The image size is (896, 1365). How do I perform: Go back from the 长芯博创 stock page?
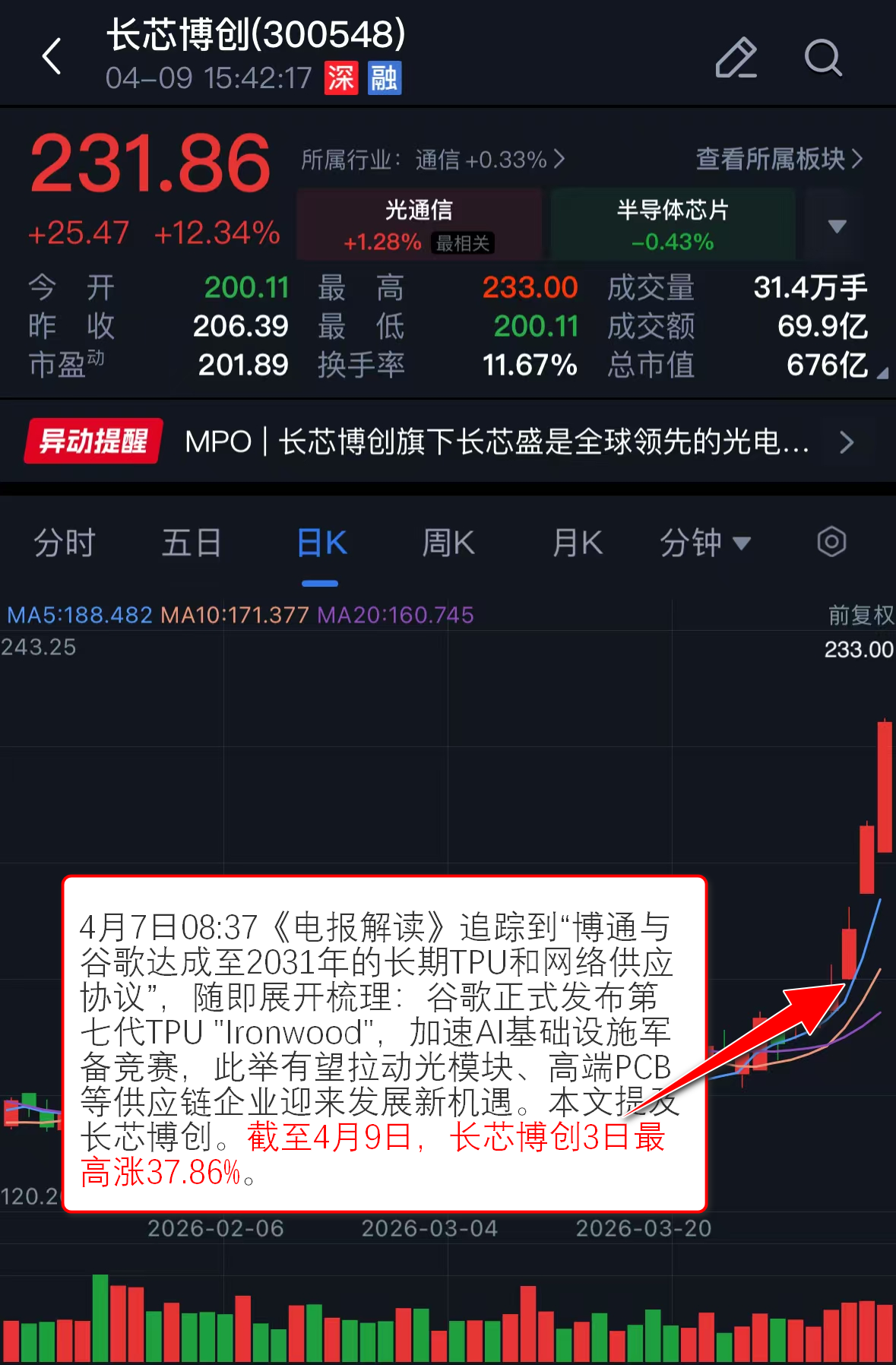52,57
